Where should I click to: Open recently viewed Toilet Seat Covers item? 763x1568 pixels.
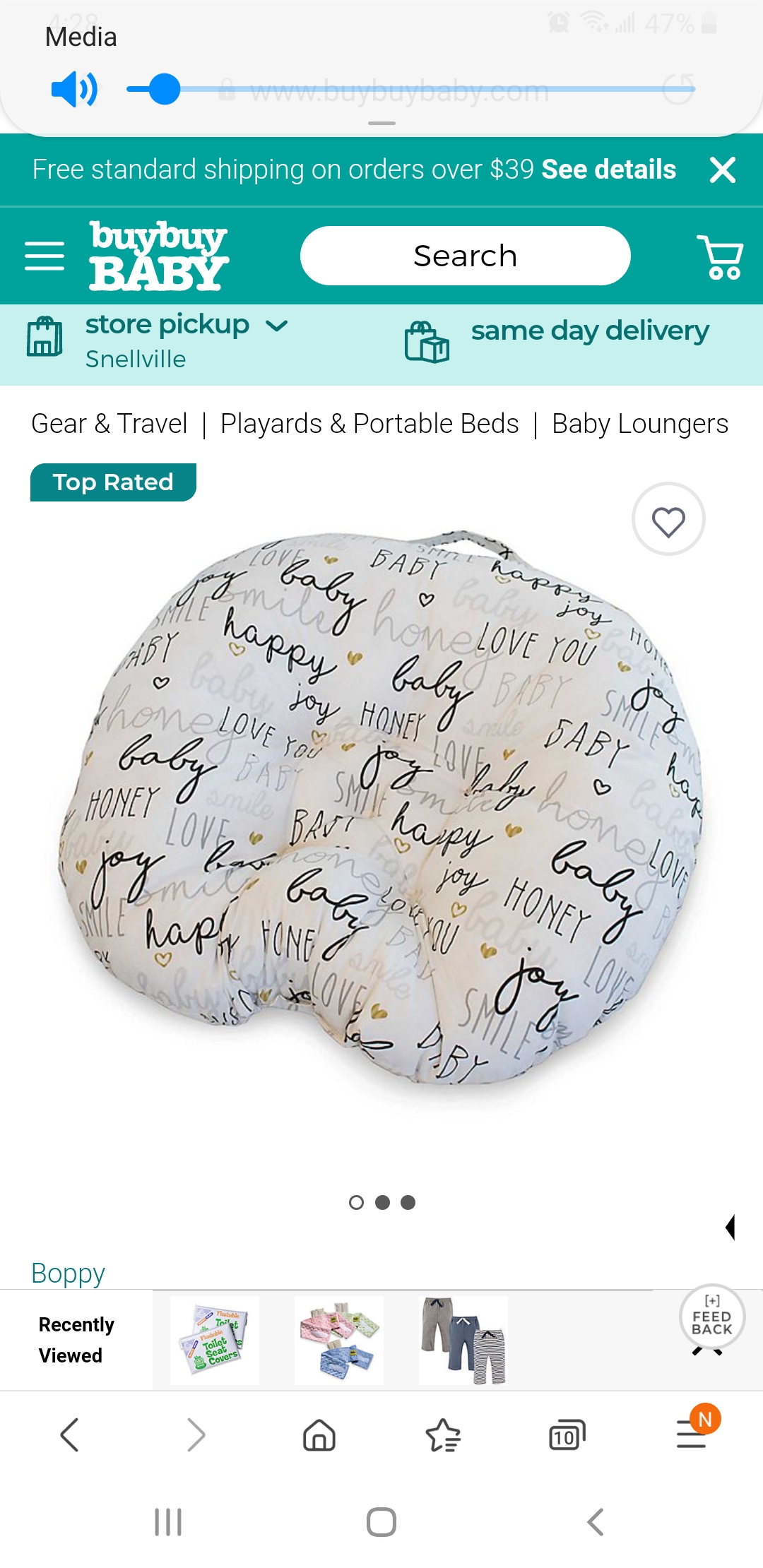pyautogui.click(x=215, y=1340)
